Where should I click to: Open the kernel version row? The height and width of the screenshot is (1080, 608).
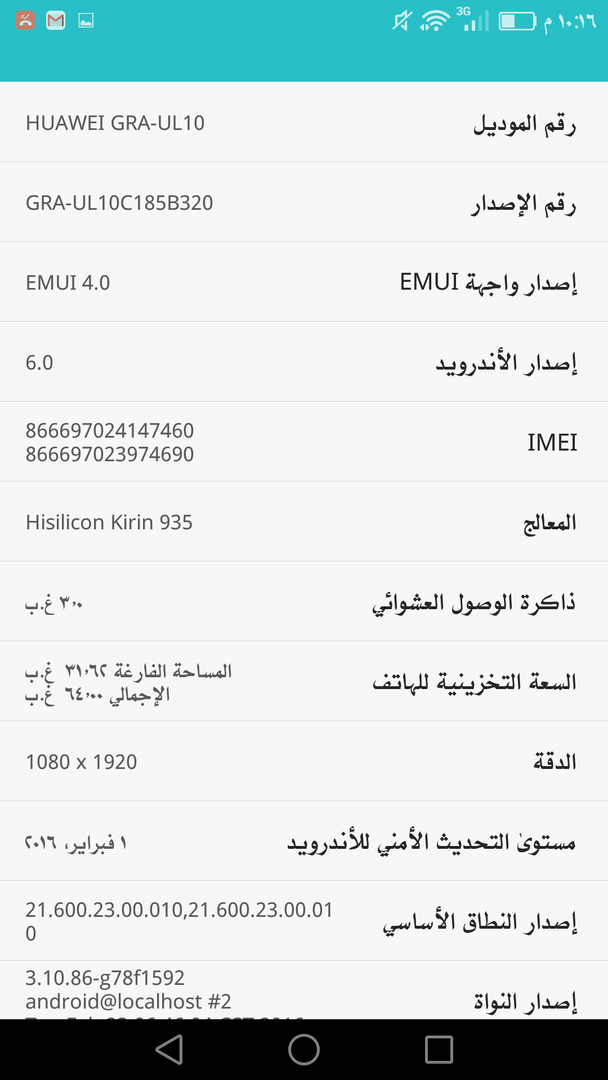[x=304, y=990]
